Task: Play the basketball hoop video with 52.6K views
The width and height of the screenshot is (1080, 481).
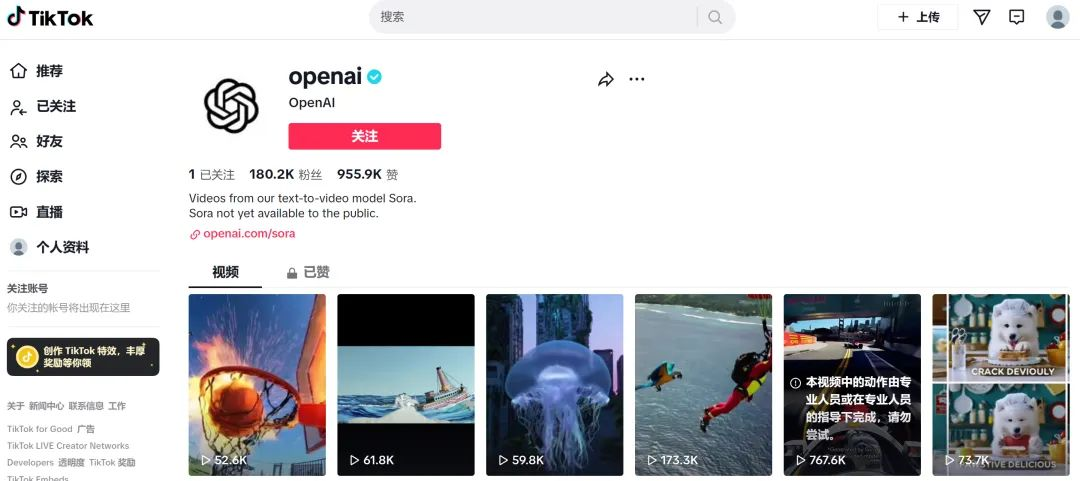Action: point(257,384)
